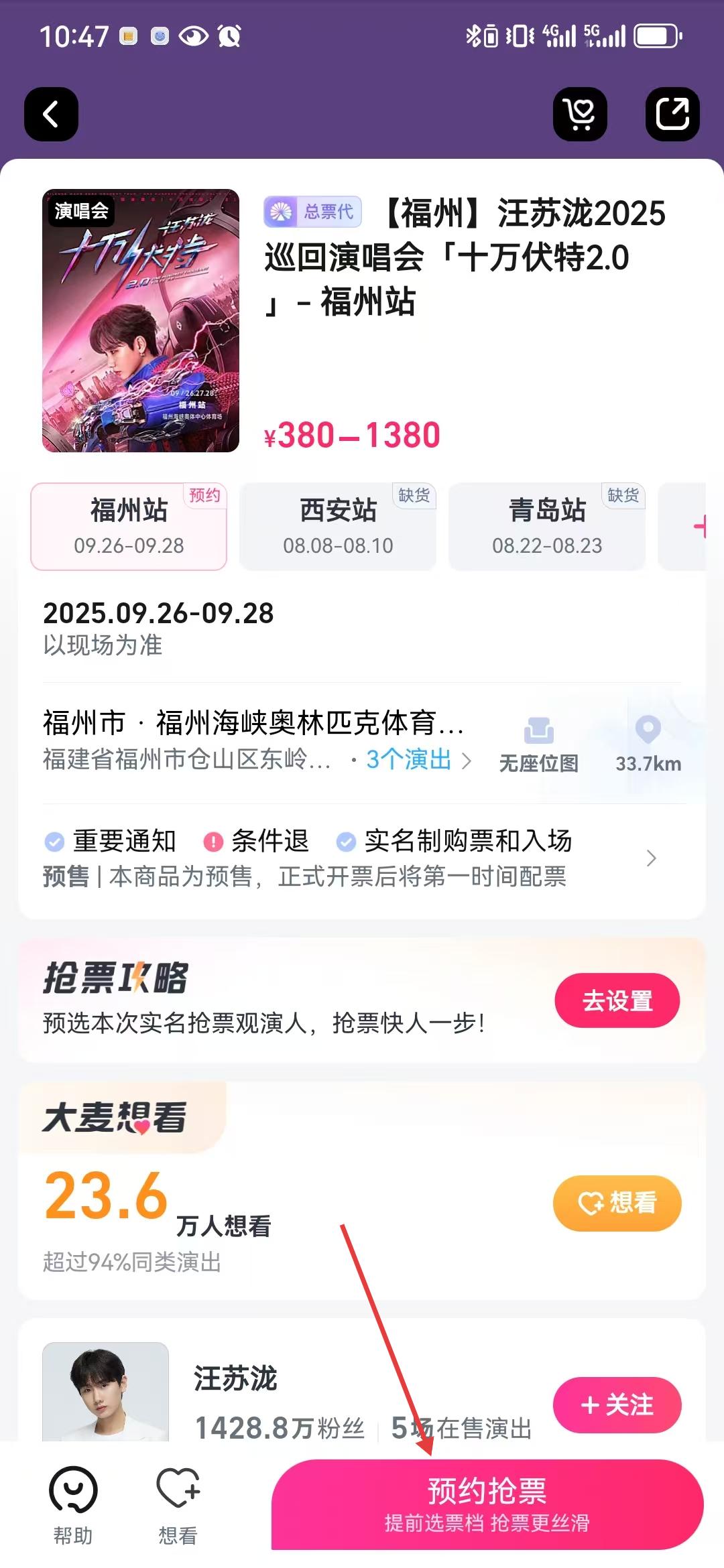This screenshot has height=1568, width=724.
Task: Open the map showing 33.7km distance
Action: pyautogui.click(x=648, y=745)
